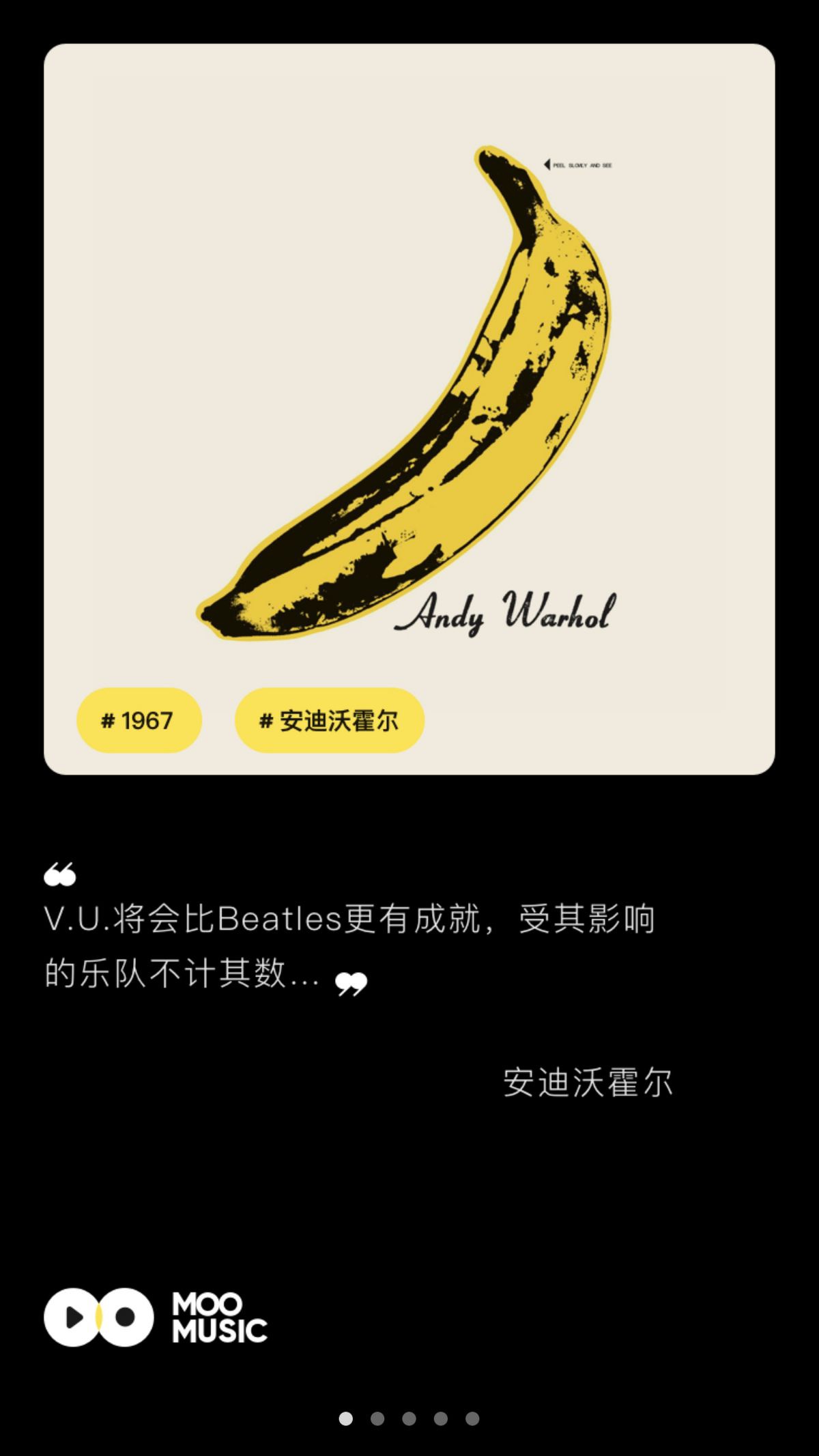Viewport: 819px width, 1456px height.
Task: Go to the last page indicator dot
Action: tap(472, 1419)
